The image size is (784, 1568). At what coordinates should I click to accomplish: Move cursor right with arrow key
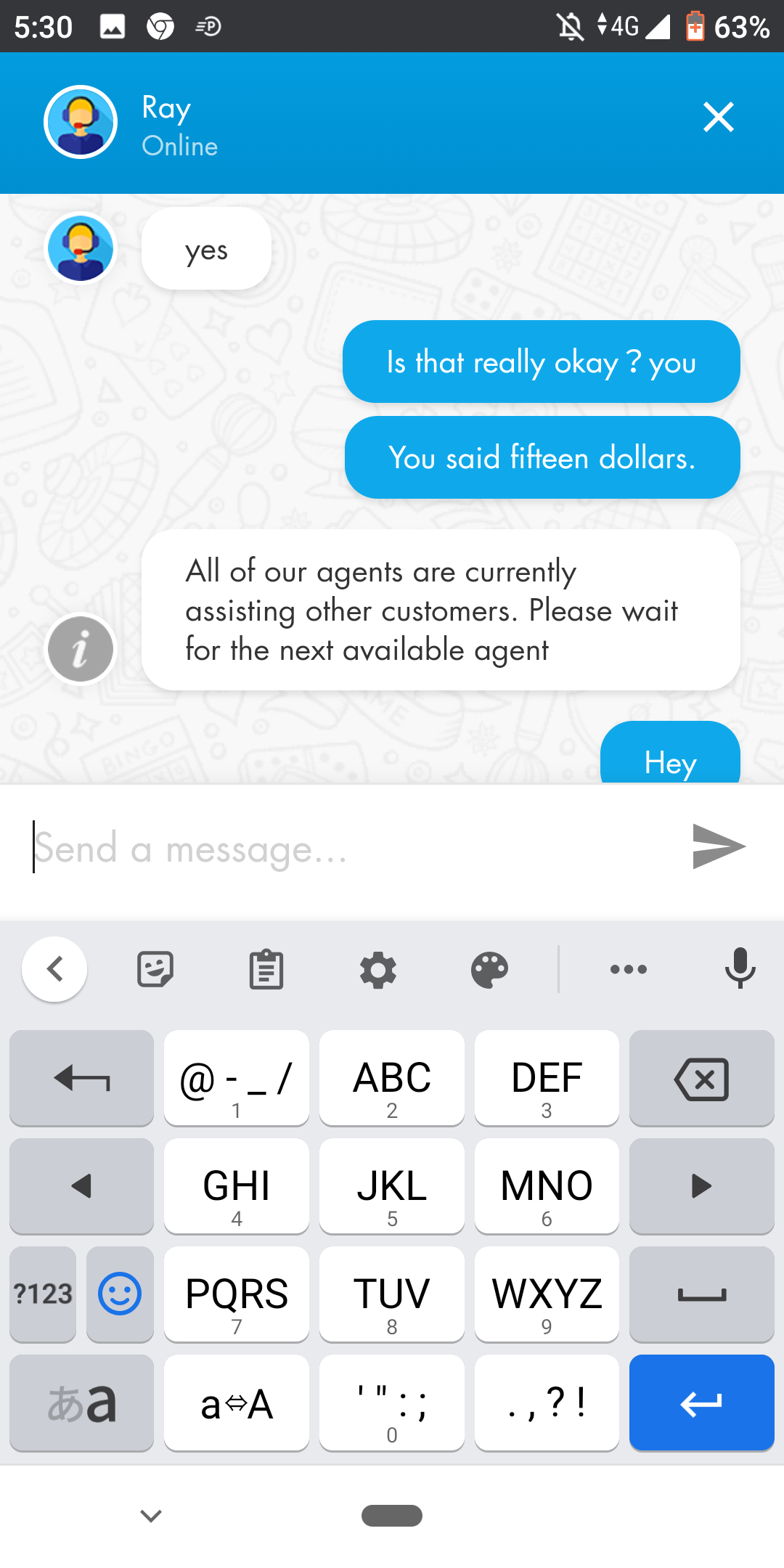point(701,1186)
